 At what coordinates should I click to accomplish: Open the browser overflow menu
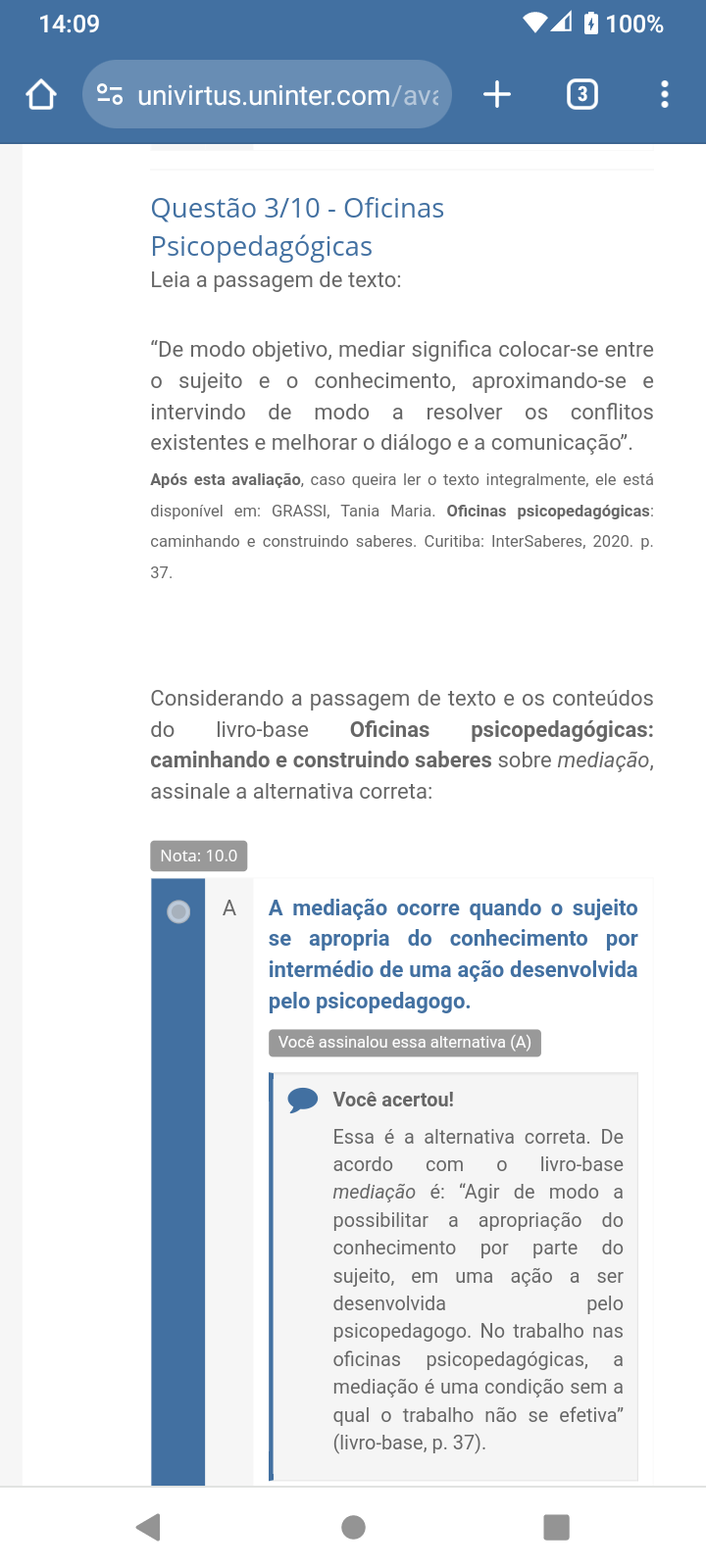665,94
